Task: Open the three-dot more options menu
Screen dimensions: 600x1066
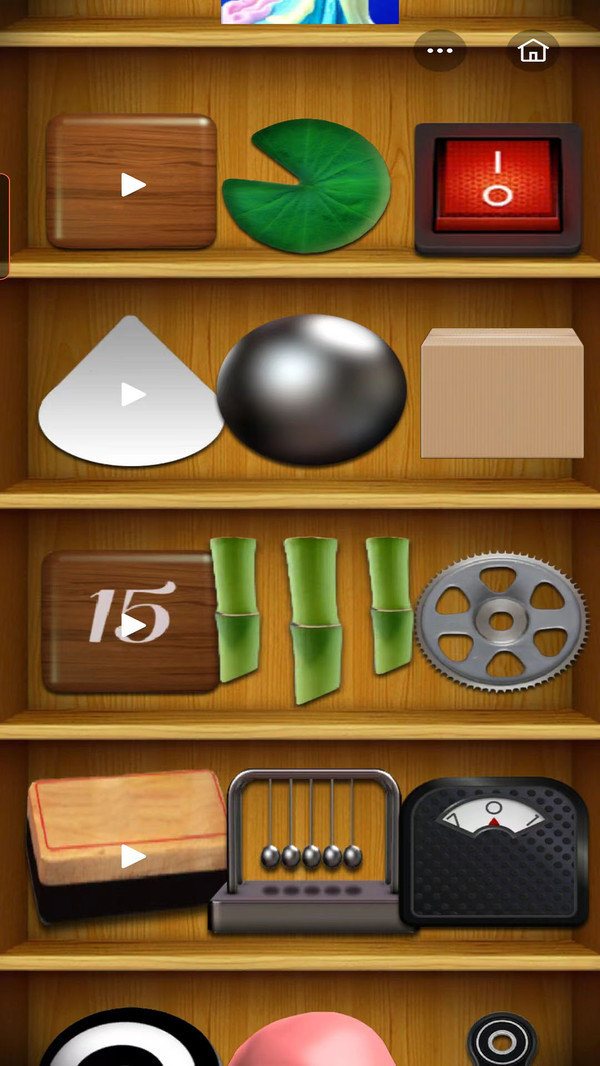Action: 440,50
